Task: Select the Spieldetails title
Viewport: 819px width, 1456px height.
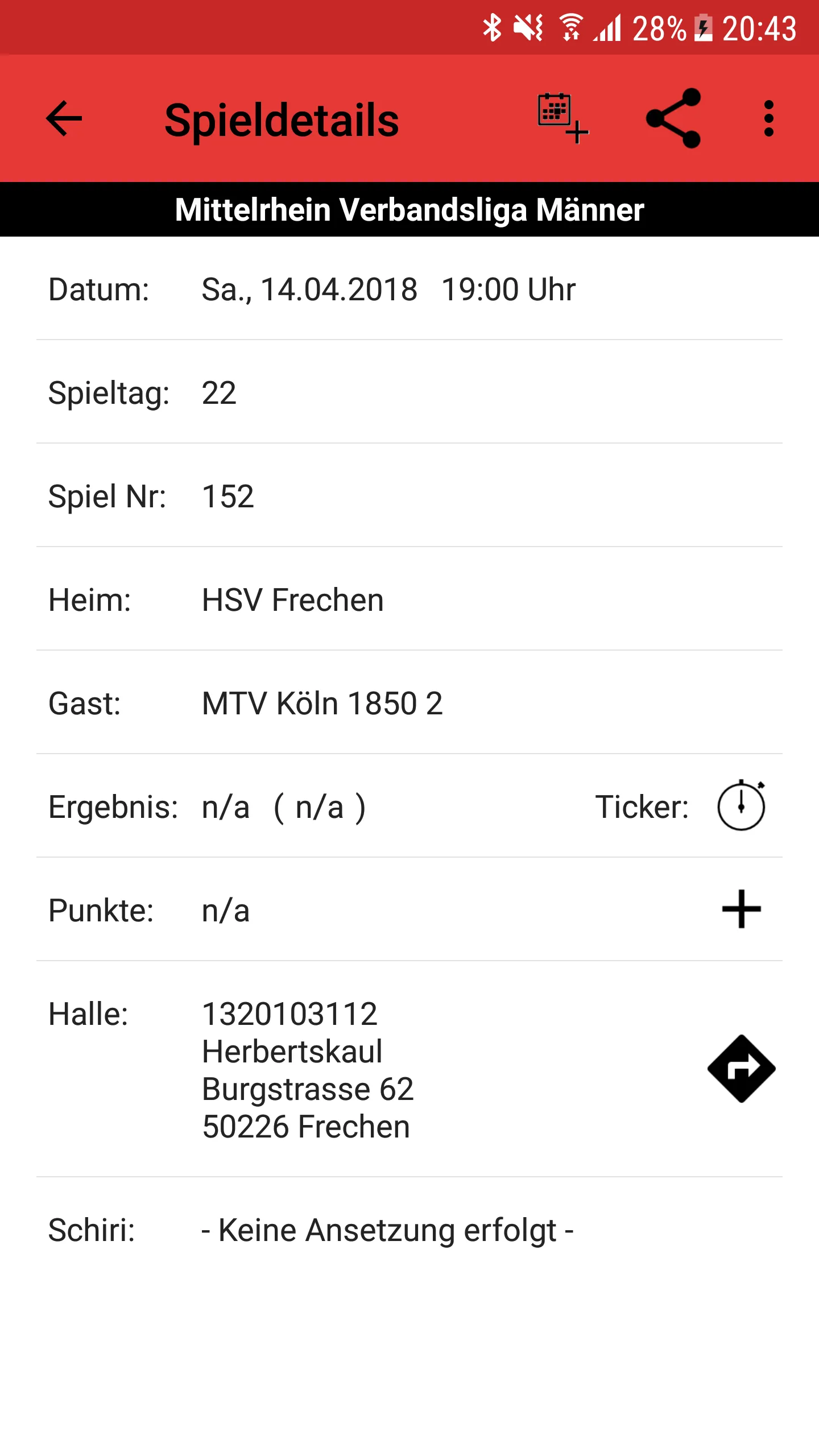Action: (281, 119)
